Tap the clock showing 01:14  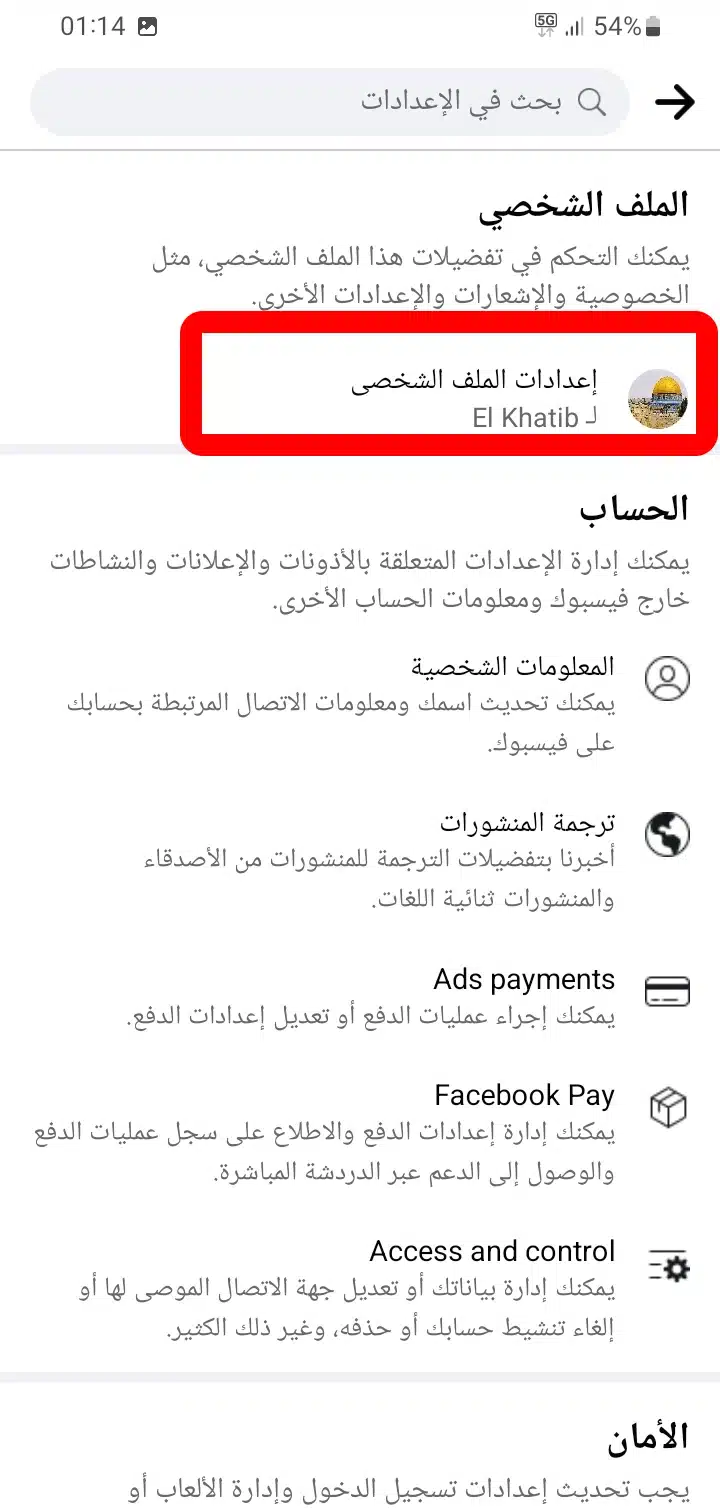click(92, 26)
